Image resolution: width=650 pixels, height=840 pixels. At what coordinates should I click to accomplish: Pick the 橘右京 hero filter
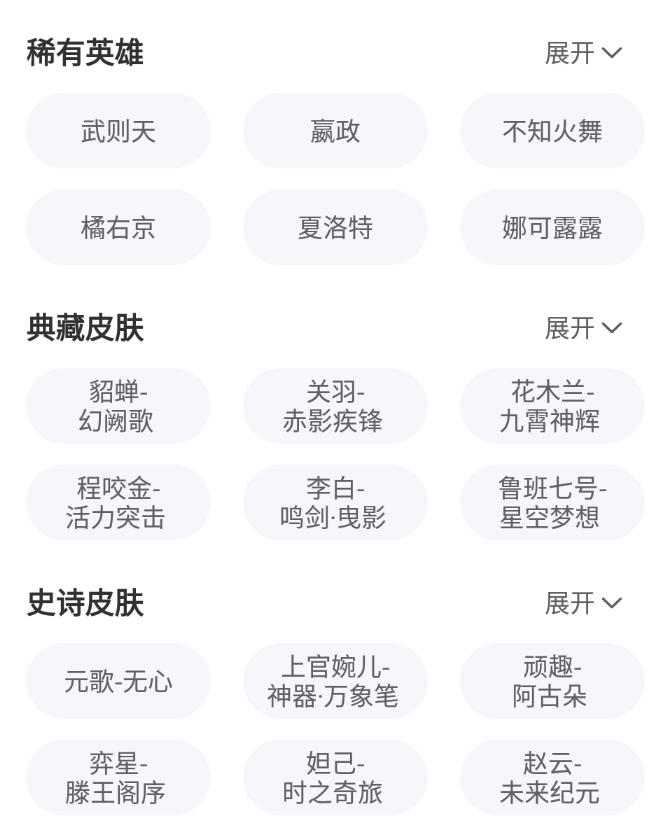(118, 228)
